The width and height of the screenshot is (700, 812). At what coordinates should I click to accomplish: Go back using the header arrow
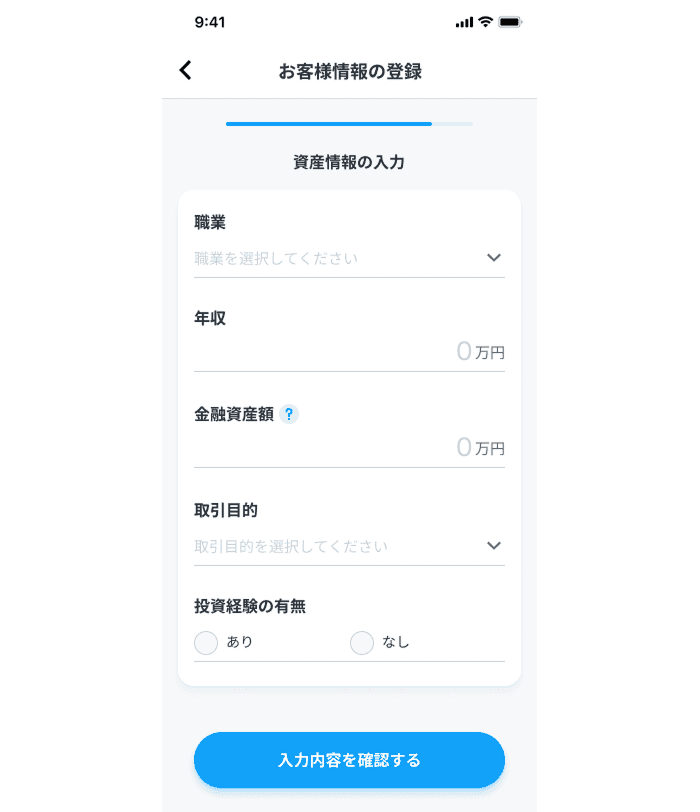185,70
